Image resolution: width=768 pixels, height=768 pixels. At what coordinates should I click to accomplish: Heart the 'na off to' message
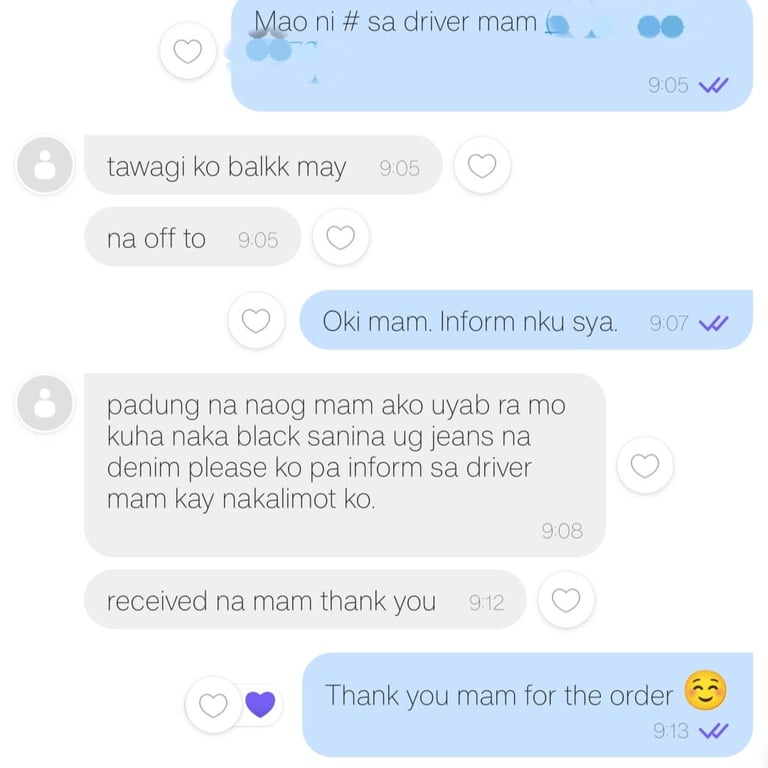tap(341, 238)
